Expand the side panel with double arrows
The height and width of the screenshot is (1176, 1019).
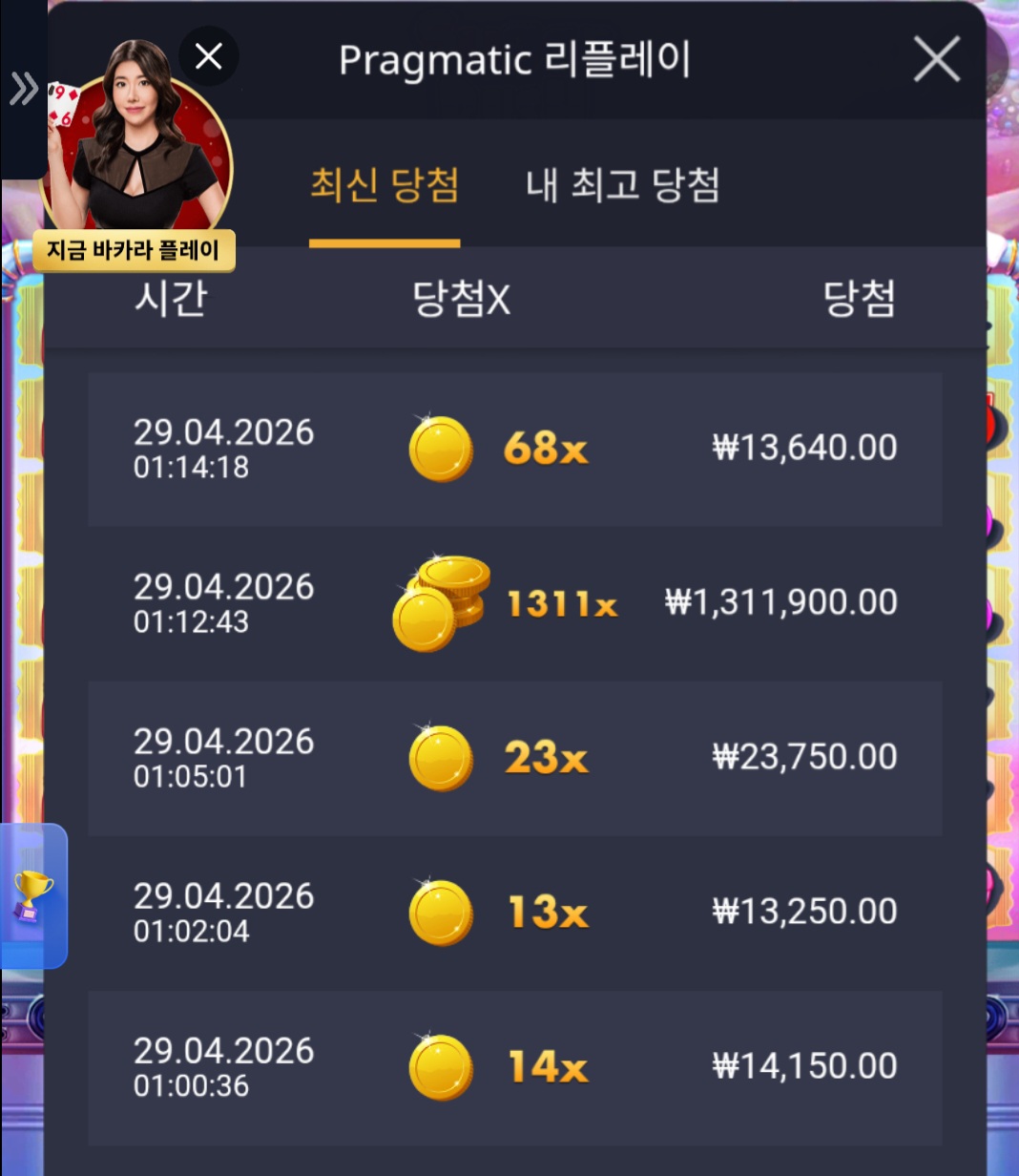[23, 89]
